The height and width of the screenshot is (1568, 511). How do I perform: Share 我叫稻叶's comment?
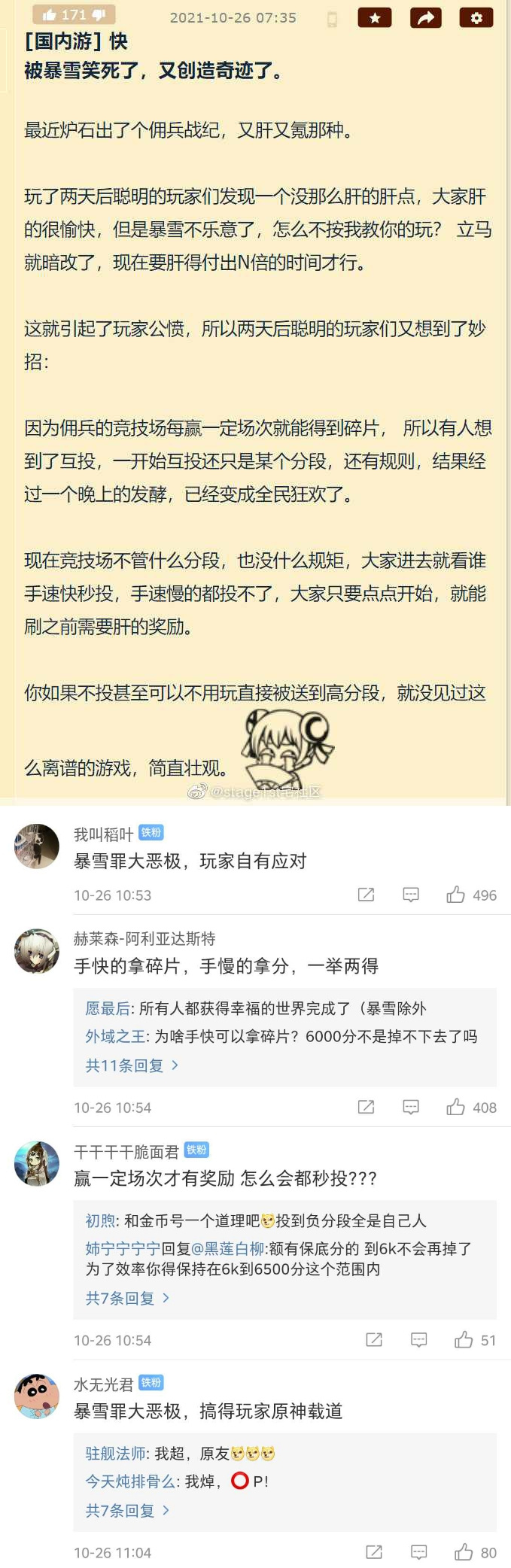[x=367, y=895]
